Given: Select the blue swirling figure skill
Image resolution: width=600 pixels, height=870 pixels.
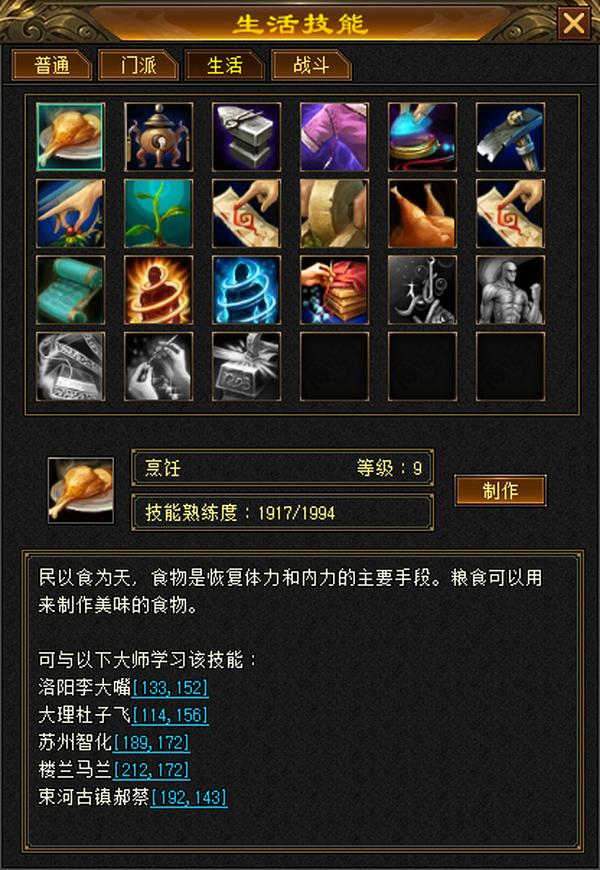Looking at the screenshot, I should click(246, 290).
